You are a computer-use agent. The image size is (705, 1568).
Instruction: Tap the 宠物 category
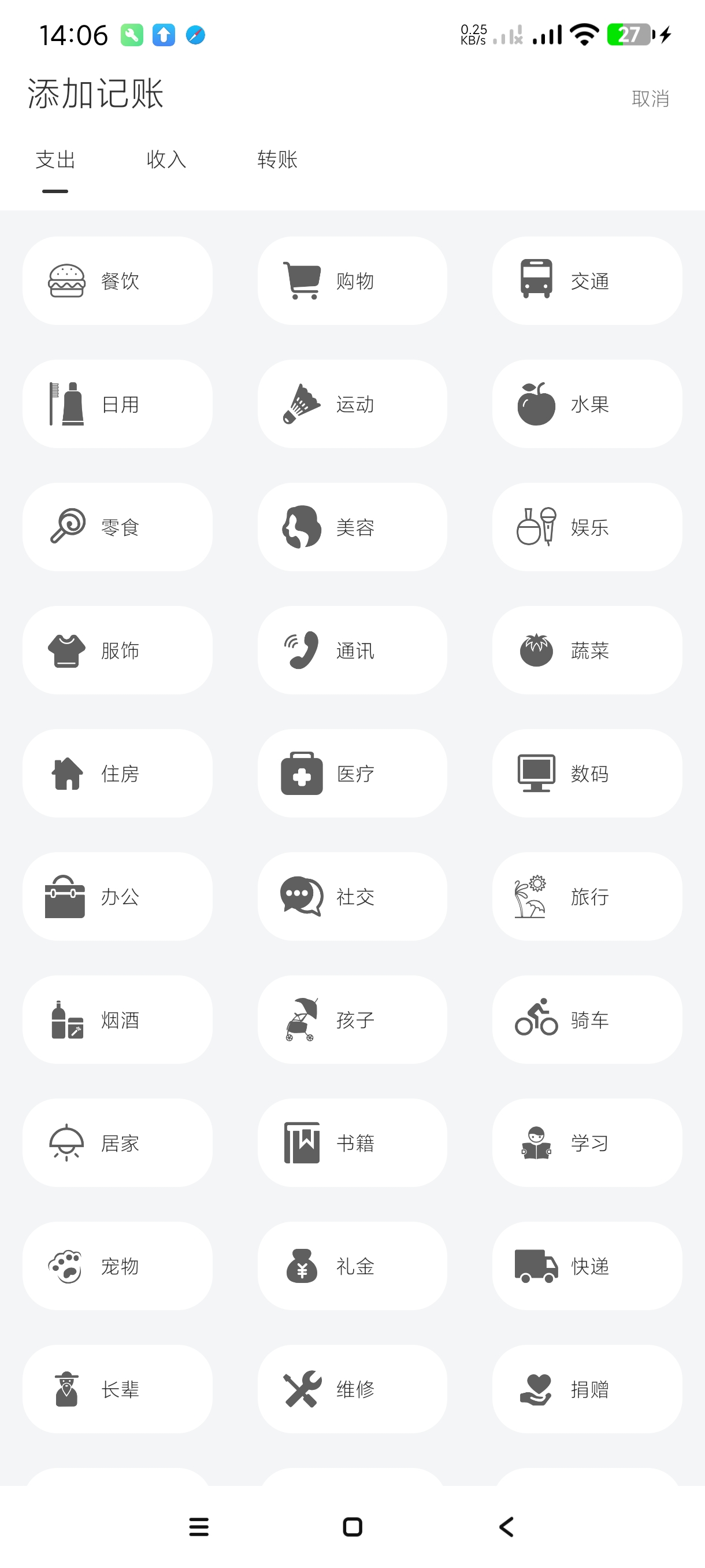(x=117, y=1266)
